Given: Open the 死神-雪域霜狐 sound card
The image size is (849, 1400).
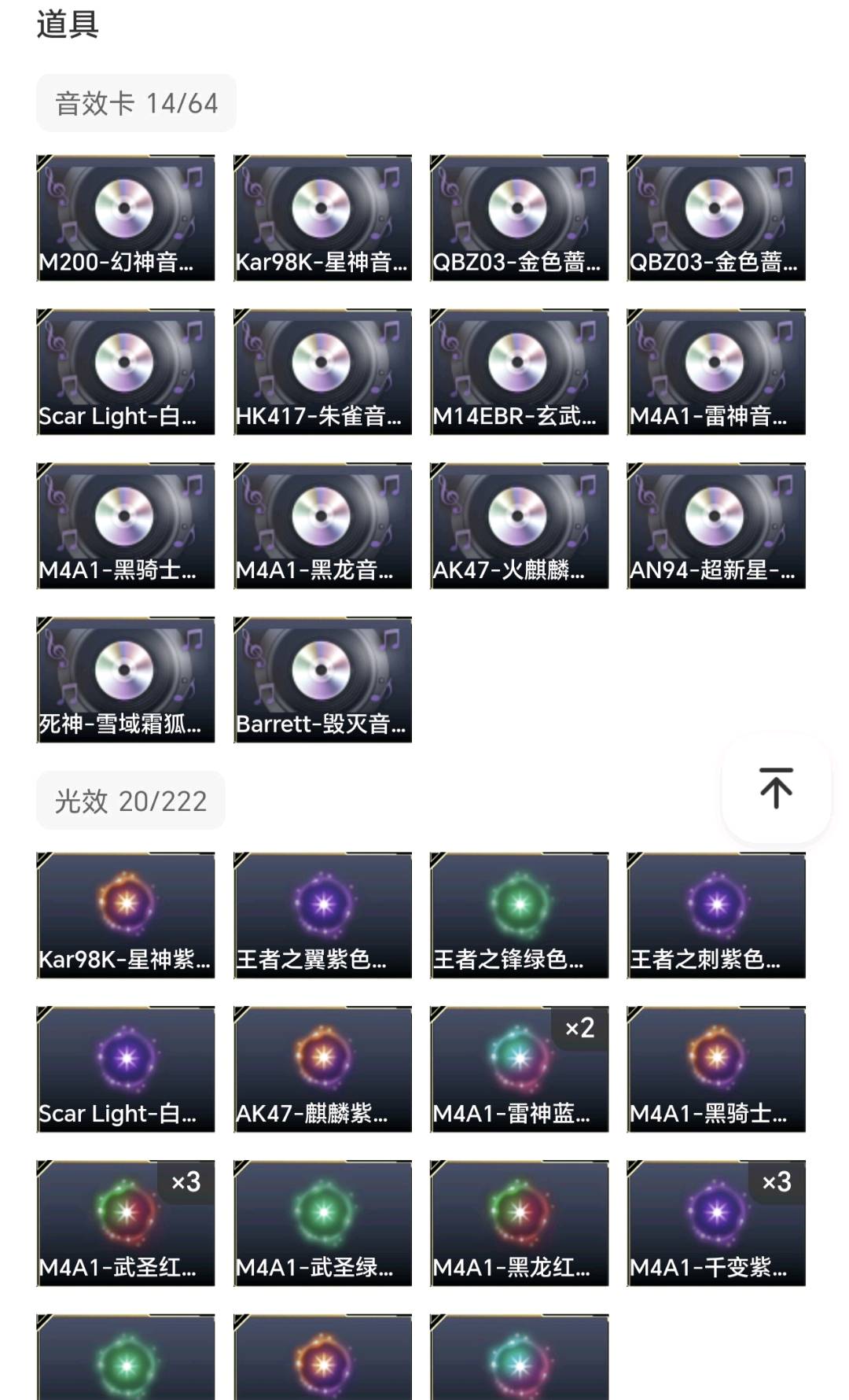Looking at the screenshot, I should pos(126,680).
